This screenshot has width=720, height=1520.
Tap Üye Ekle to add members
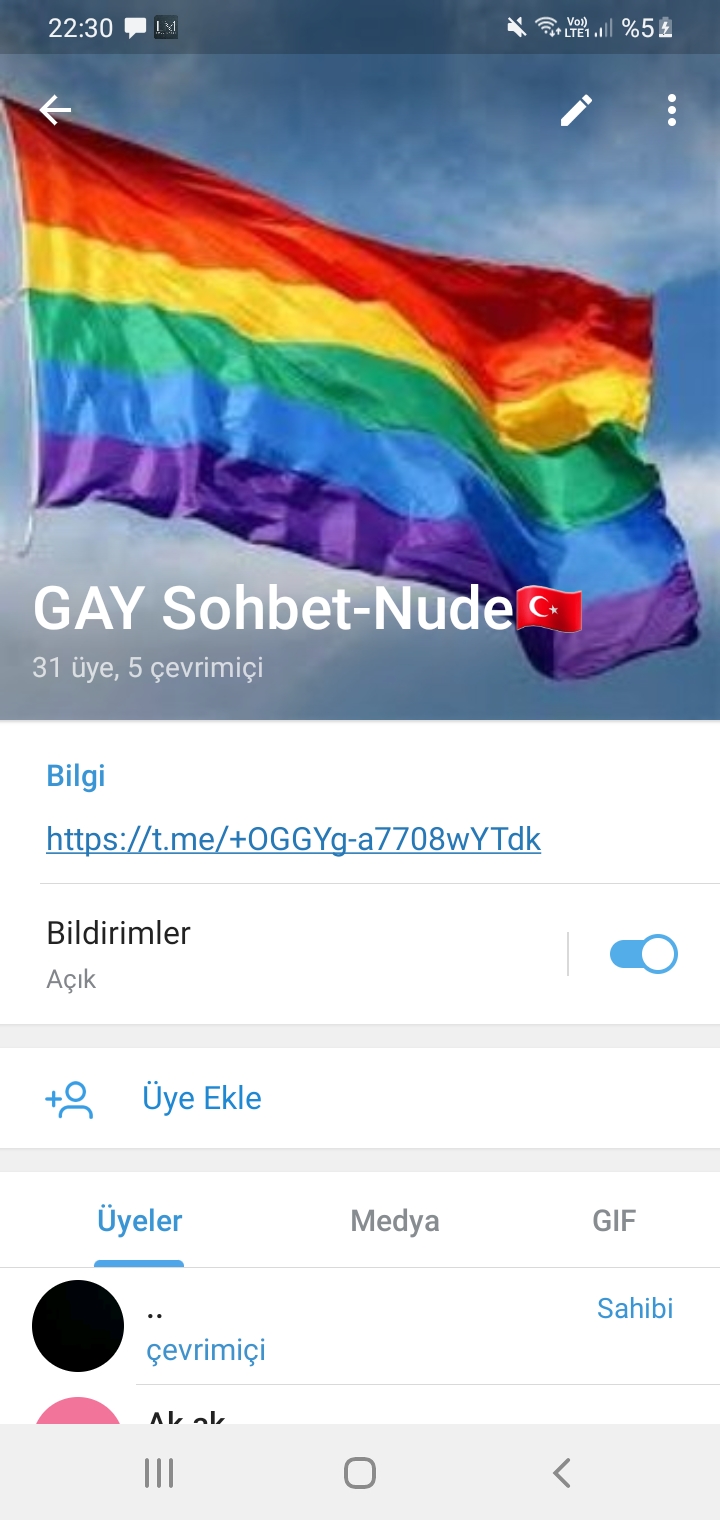tap(201, 1099)
